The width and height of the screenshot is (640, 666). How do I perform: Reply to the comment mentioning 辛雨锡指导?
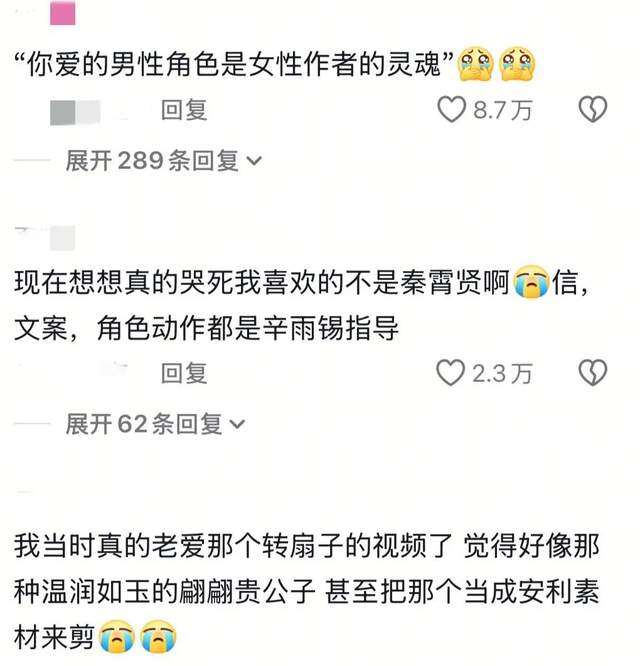184,374
